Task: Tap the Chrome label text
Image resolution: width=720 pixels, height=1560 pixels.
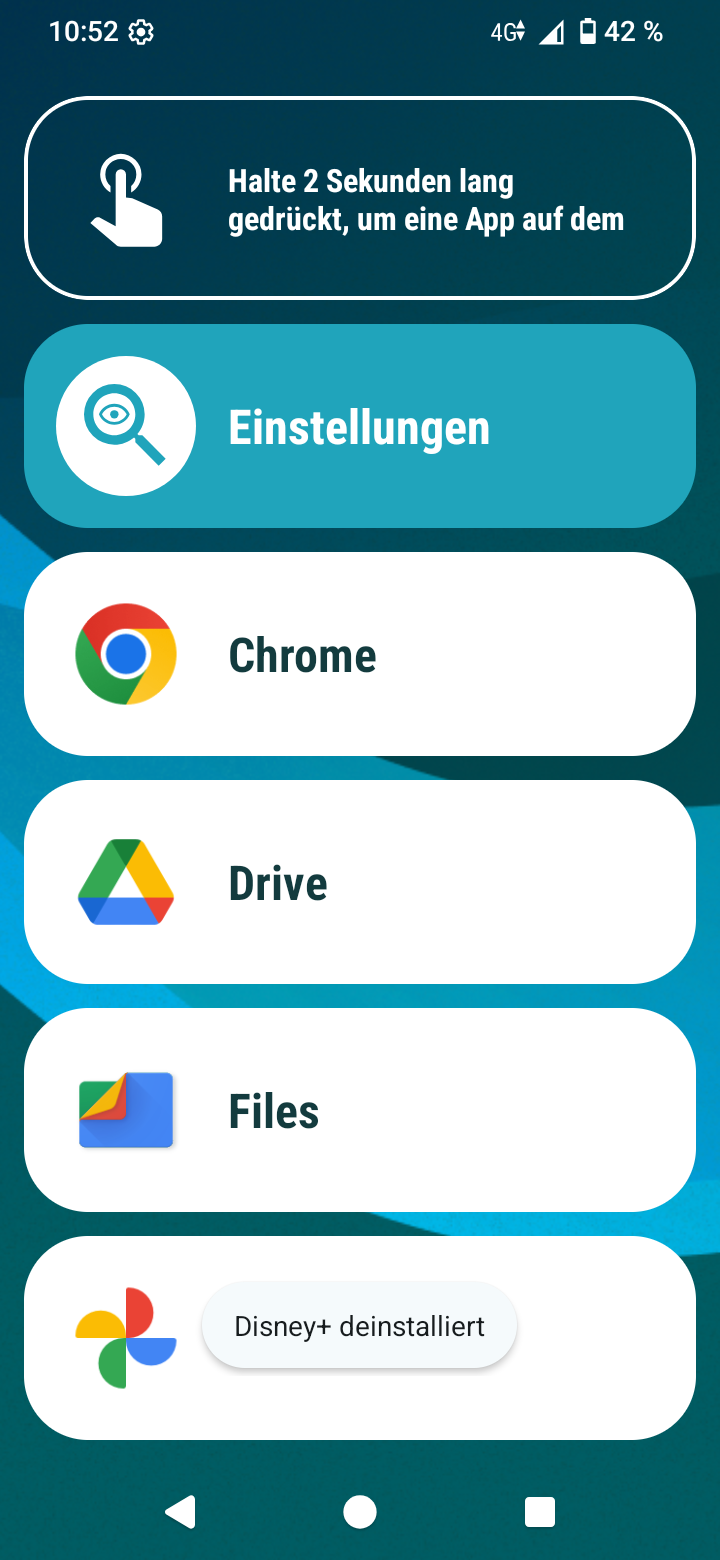Action: [x=301, y=654]
